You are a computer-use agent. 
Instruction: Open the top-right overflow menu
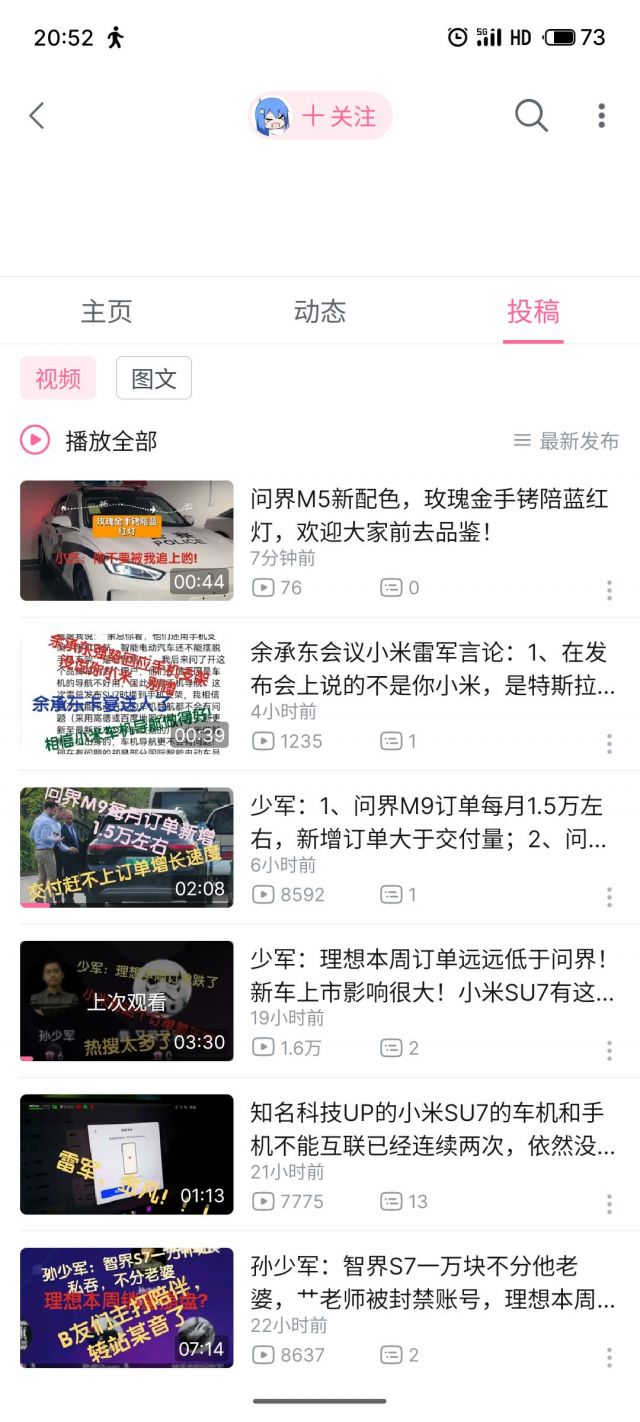[601, 116]
